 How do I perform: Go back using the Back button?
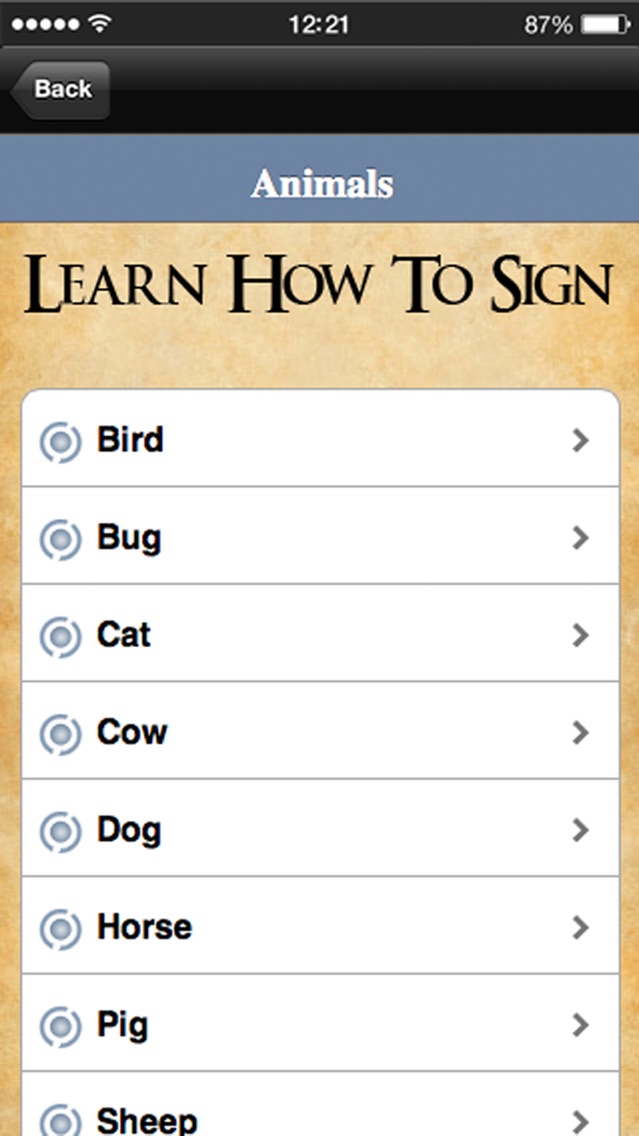pyautogui.click(x=62, y=89)
